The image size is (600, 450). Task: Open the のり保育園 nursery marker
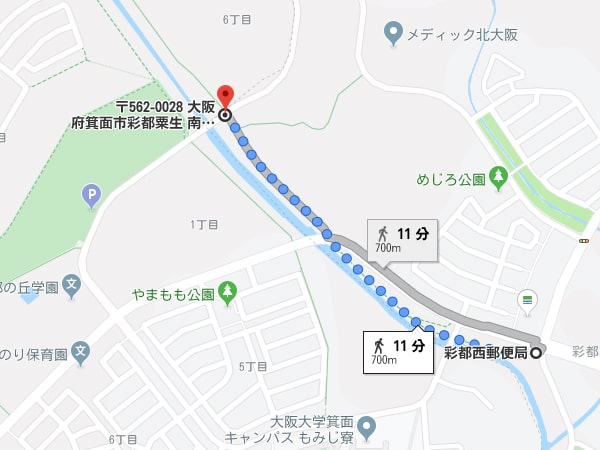point(82,352)
